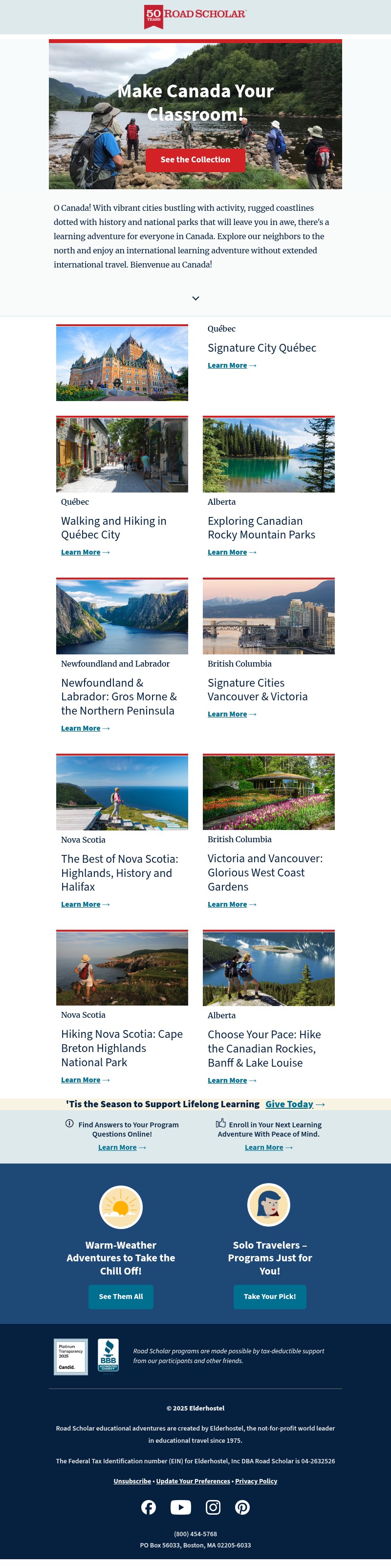Tap the Take Your Pick! button

[x=269, y=1297]
